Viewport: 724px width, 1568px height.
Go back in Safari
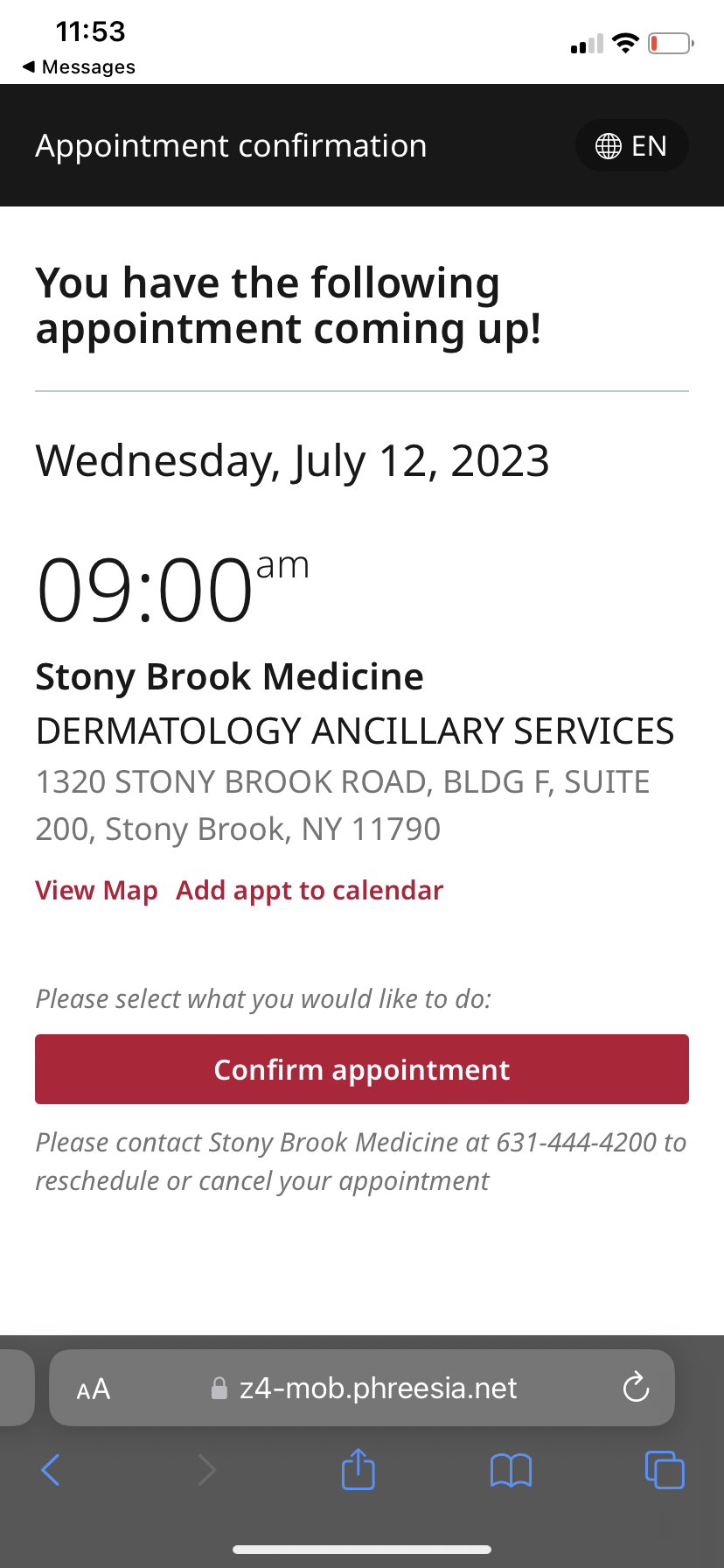click(x=51, y=1469)
